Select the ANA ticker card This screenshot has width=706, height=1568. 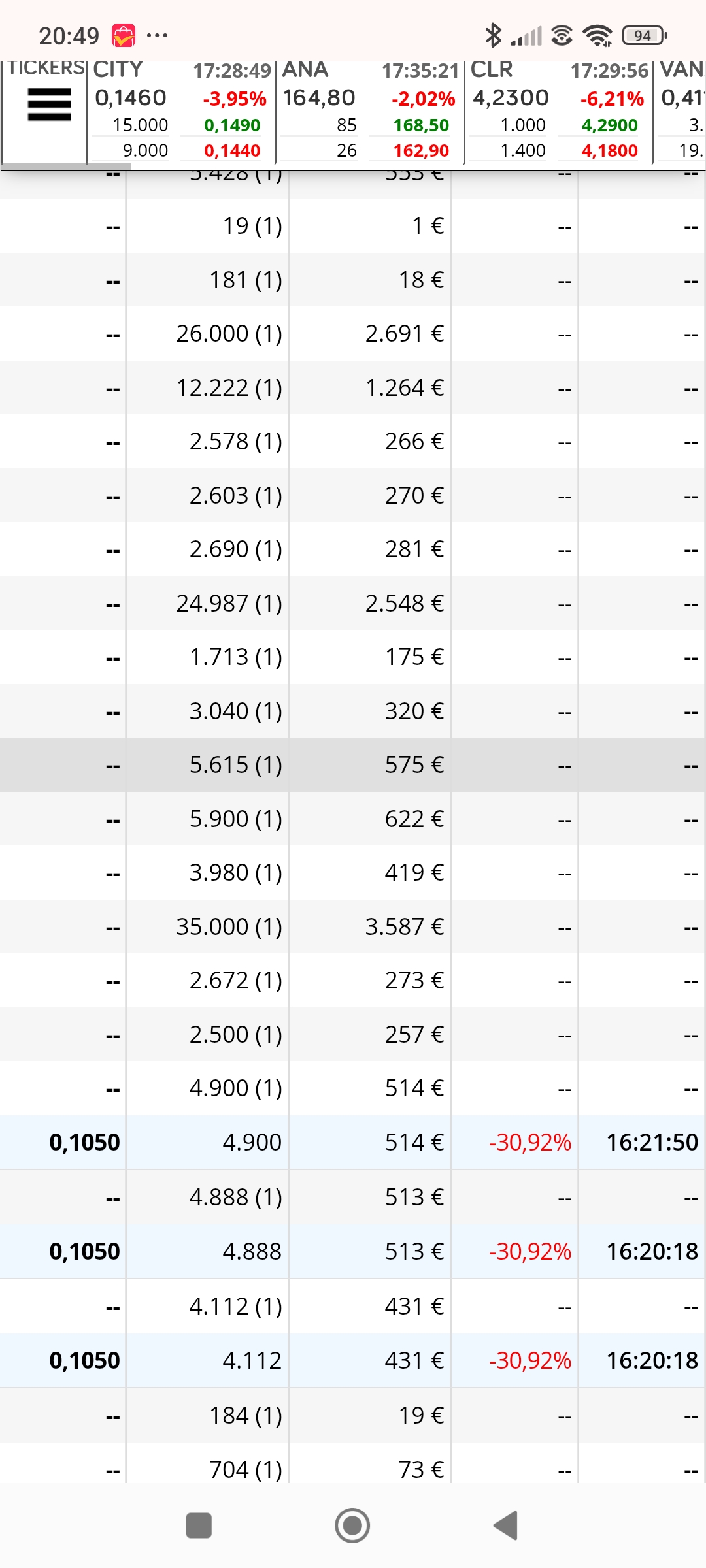pyautogui.click(x=370, y=111)
